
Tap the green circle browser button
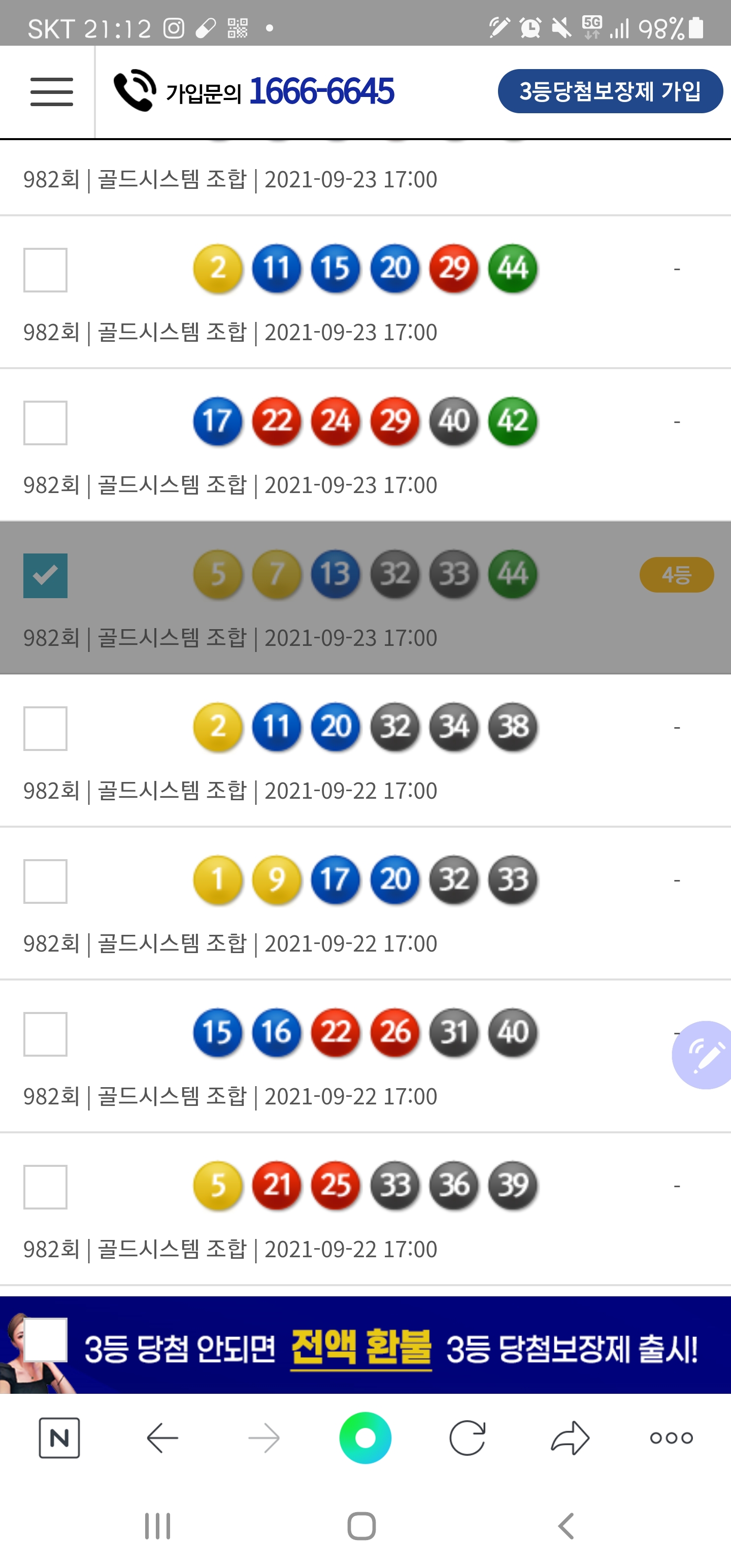point(365,1438)
